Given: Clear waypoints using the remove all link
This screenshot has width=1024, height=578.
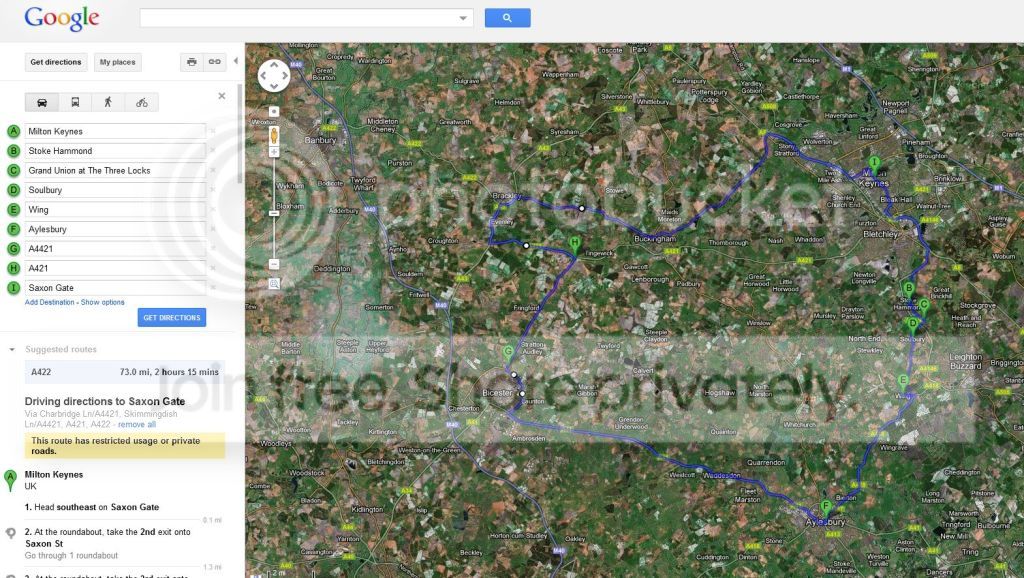Looking at the screenshot, I should point(138,424).
